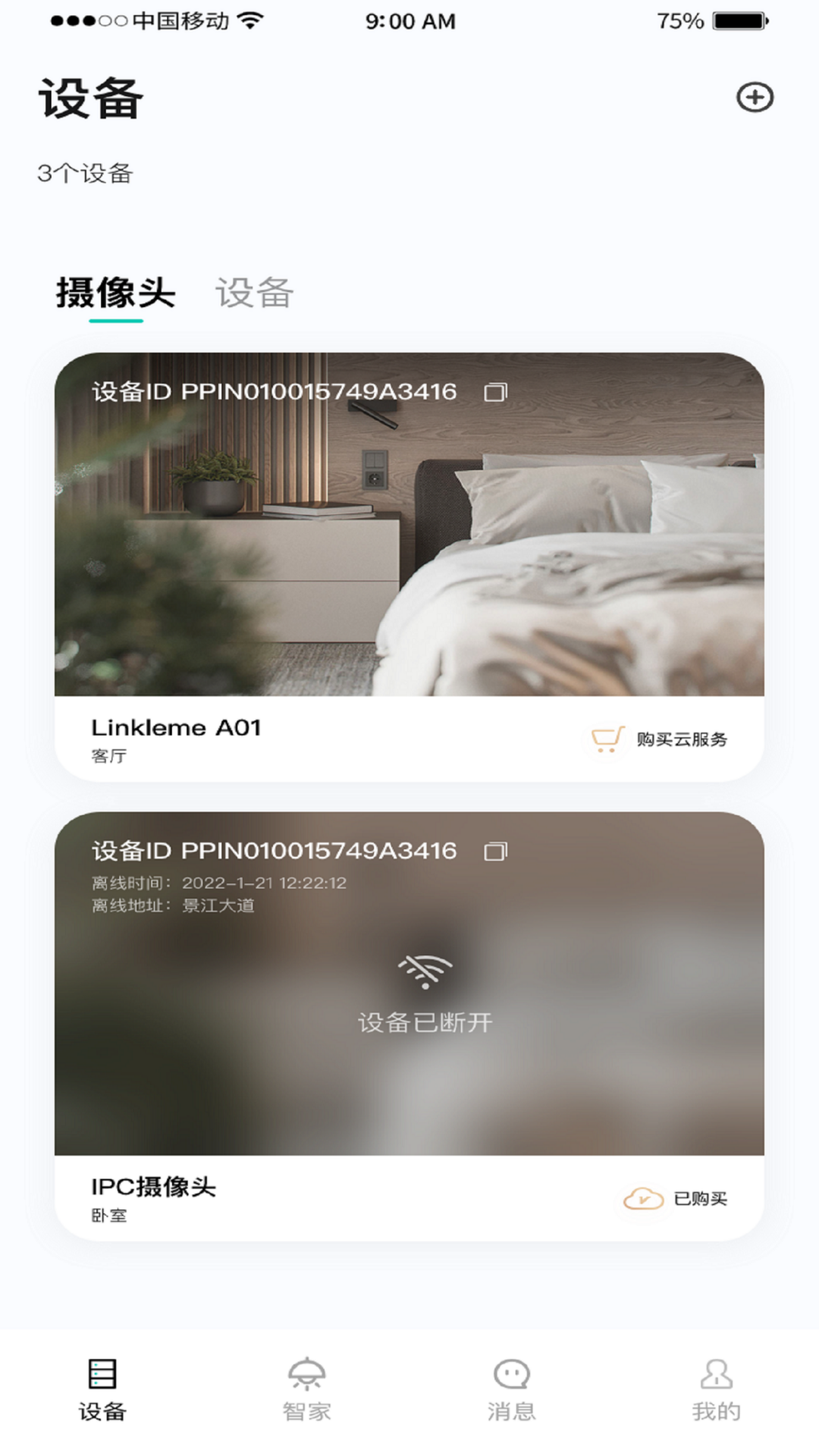The width and height of the screenshot is (819, 1456).
Task: Open the 消息 messages tab
Action: pyautogui.click(x=511, y=1389)
